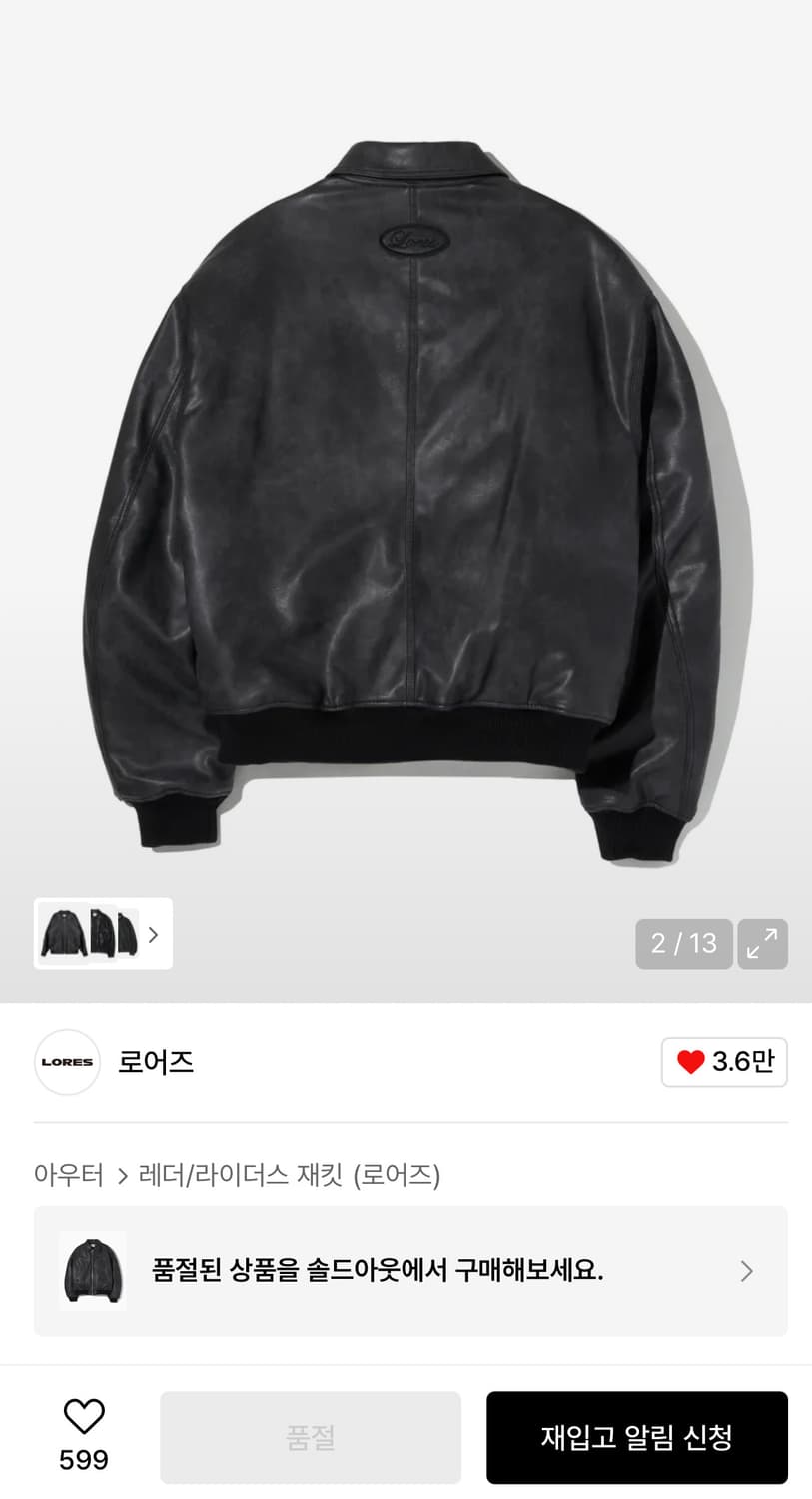812x1499 pixels.
Task: Add this jacket to wishlist
Action: coord(84,1424)
